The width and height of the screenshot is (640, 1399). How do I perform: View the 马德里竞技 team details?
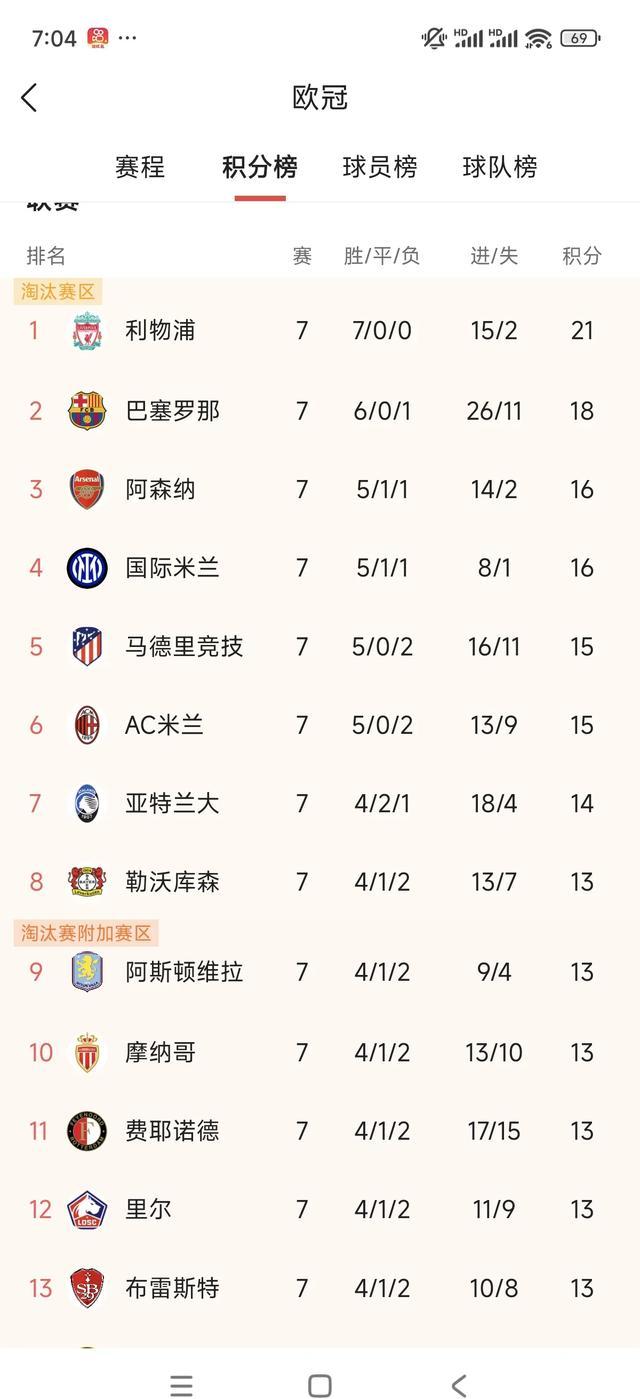183,647
